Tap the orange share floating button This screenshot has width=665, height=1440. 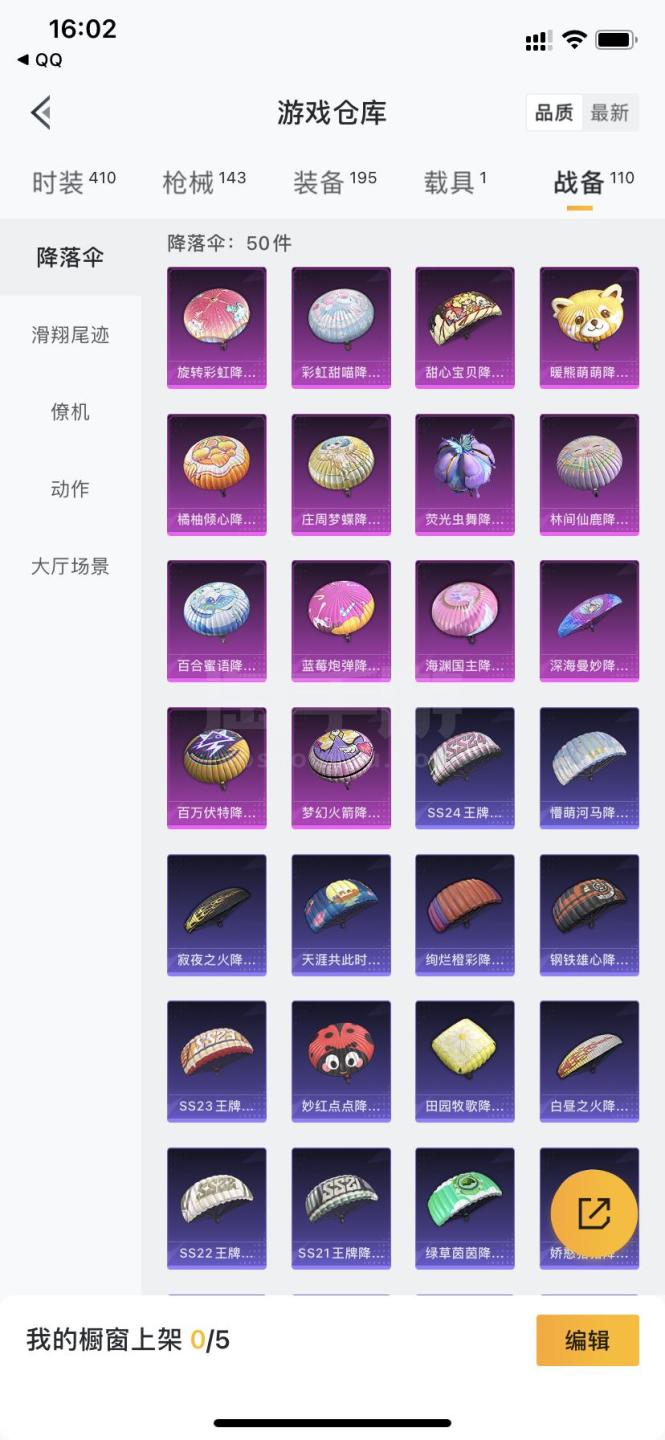click(x=594, y=1214)
